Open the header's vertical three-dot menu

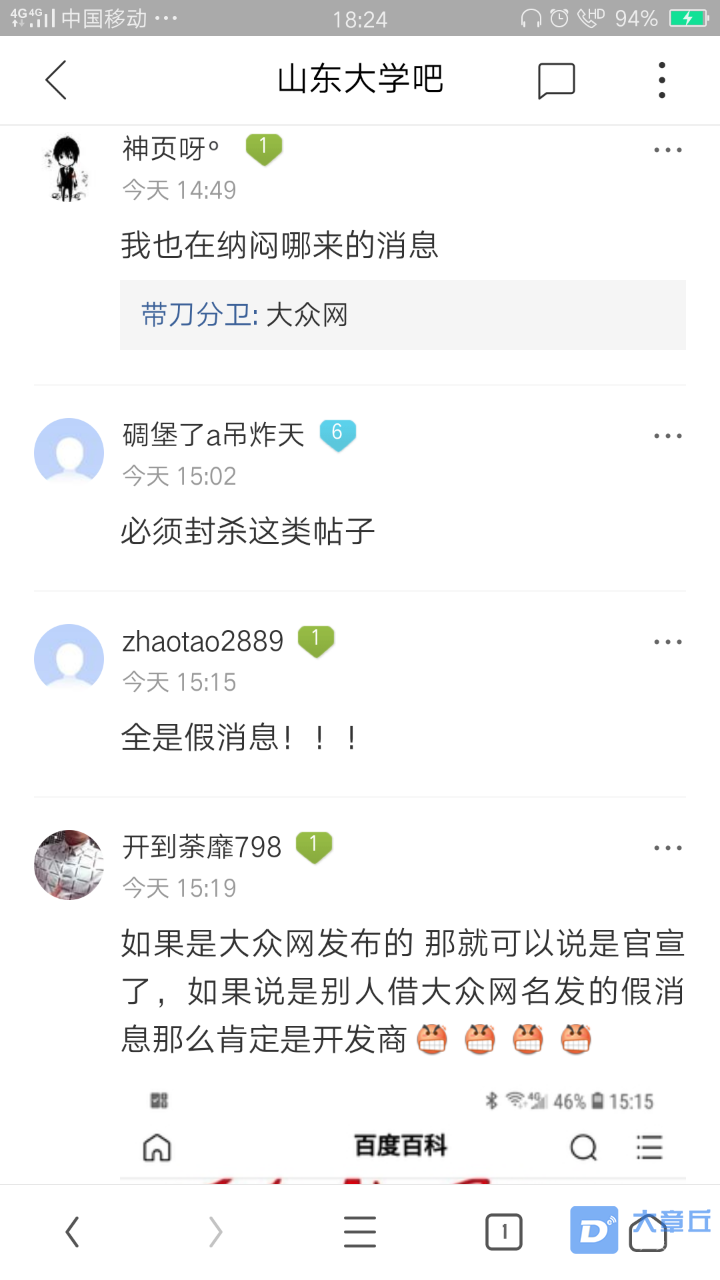[x=661, y=80]
